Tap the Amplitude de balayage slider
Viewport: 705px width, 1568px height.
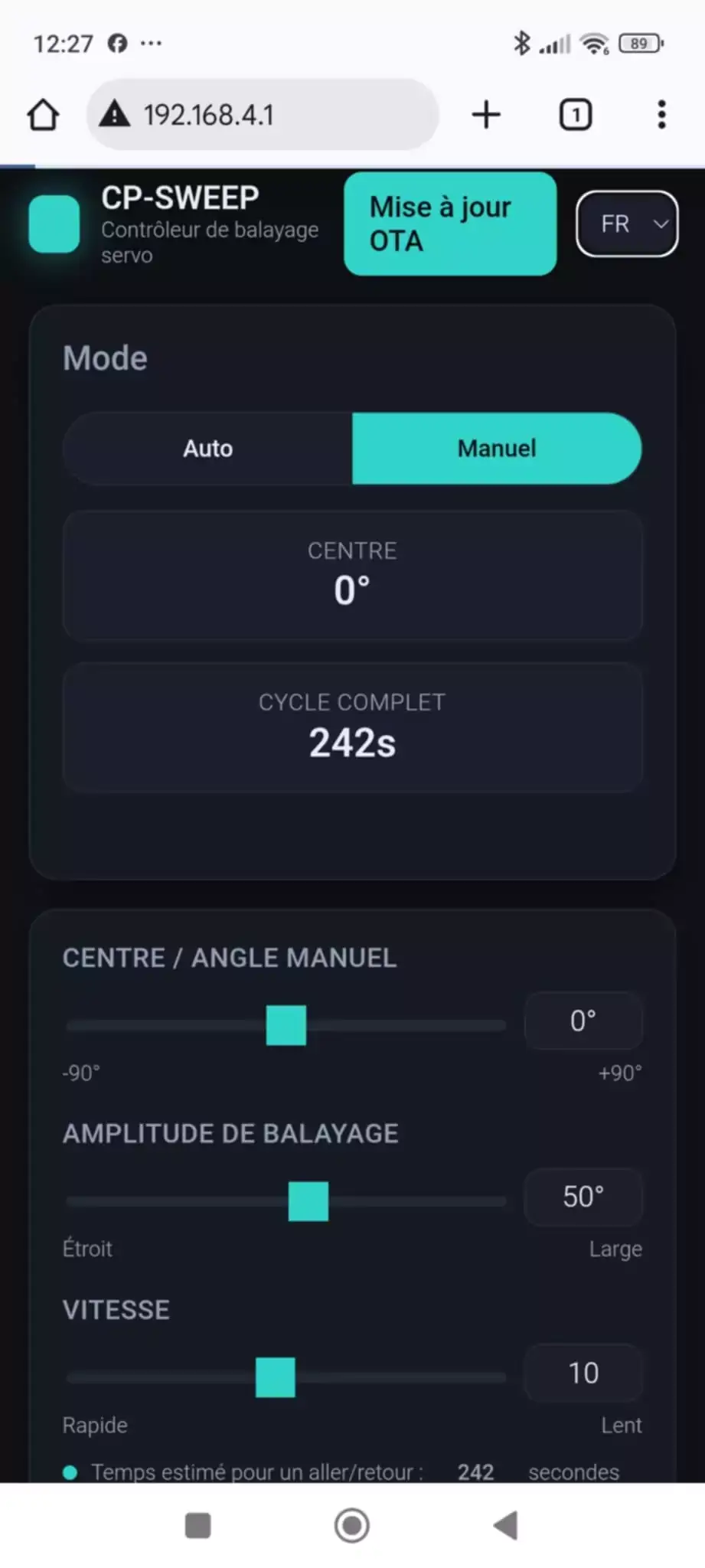tap(308, 1201)
